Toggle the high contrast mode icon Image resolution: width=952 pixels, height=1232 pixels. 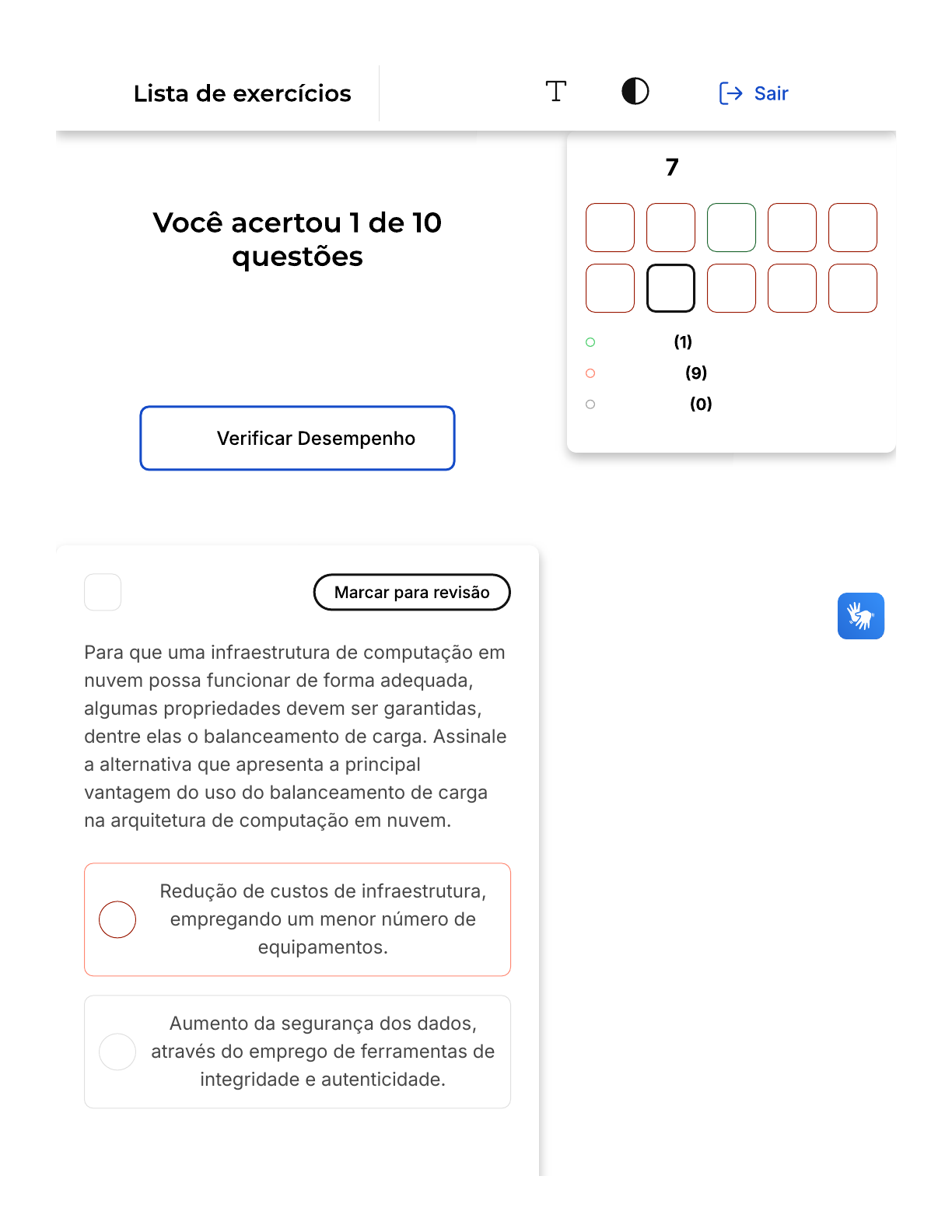[x=635, y=92]
